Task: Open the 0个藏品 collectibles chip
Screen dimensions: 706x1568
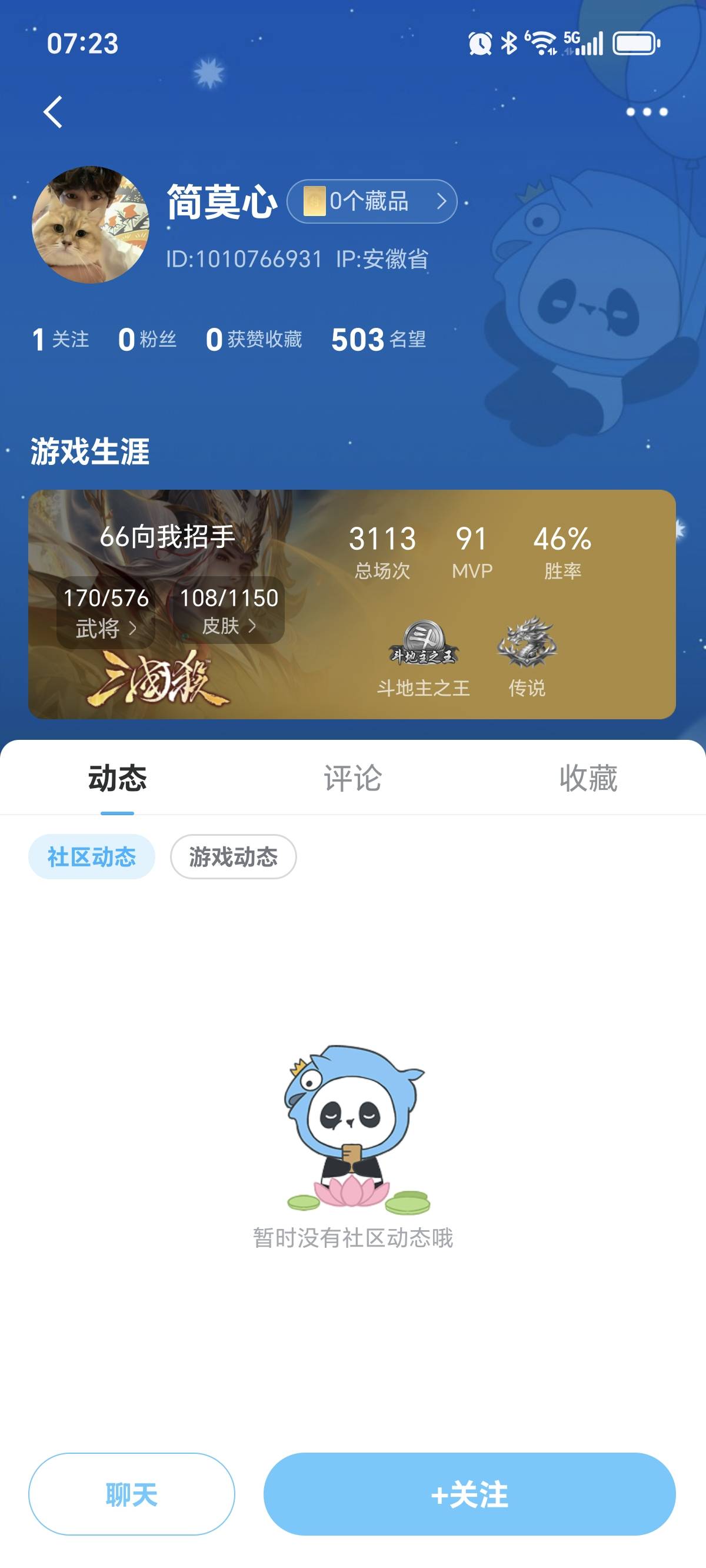Action: [372, 201]
